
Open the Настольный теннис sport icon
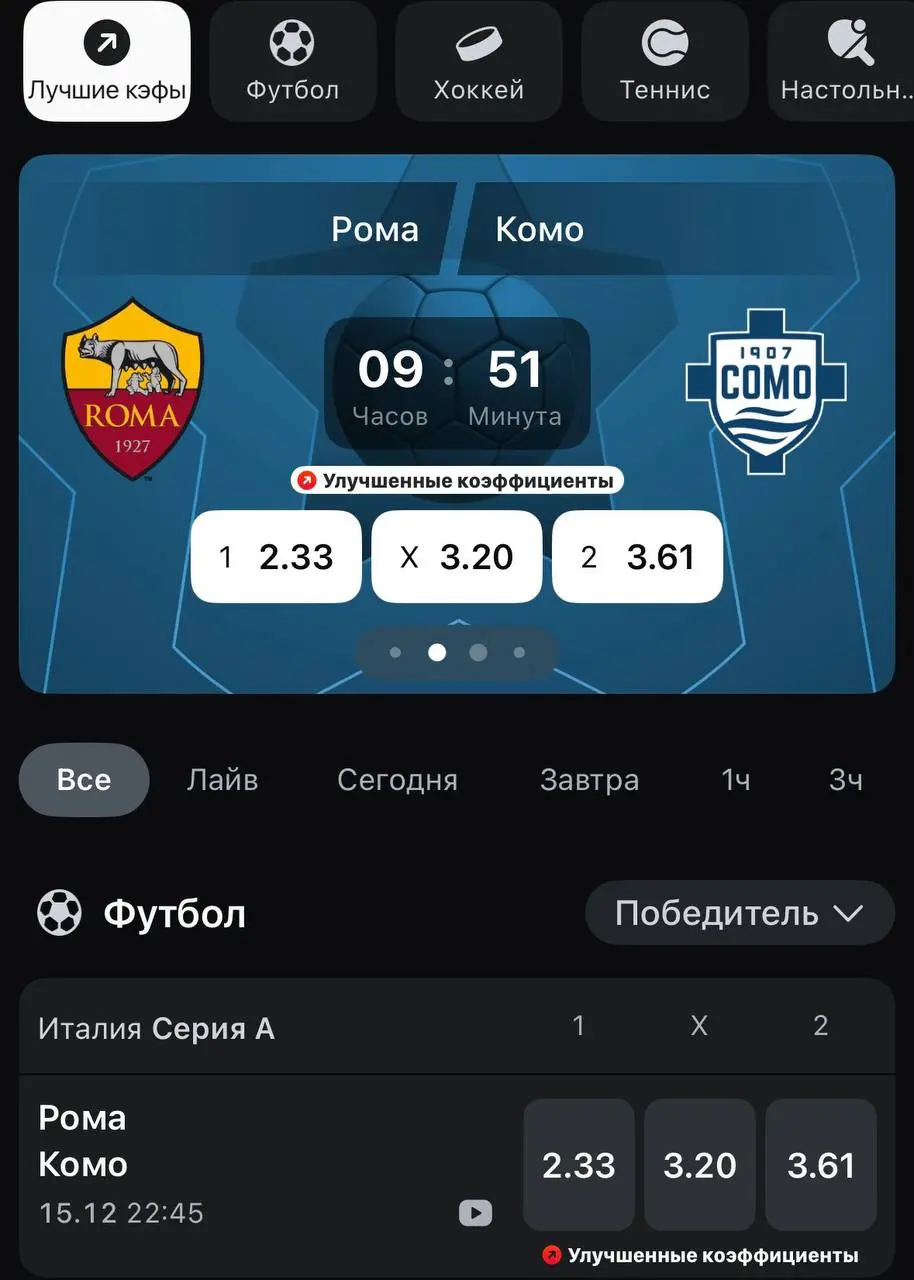849,42
